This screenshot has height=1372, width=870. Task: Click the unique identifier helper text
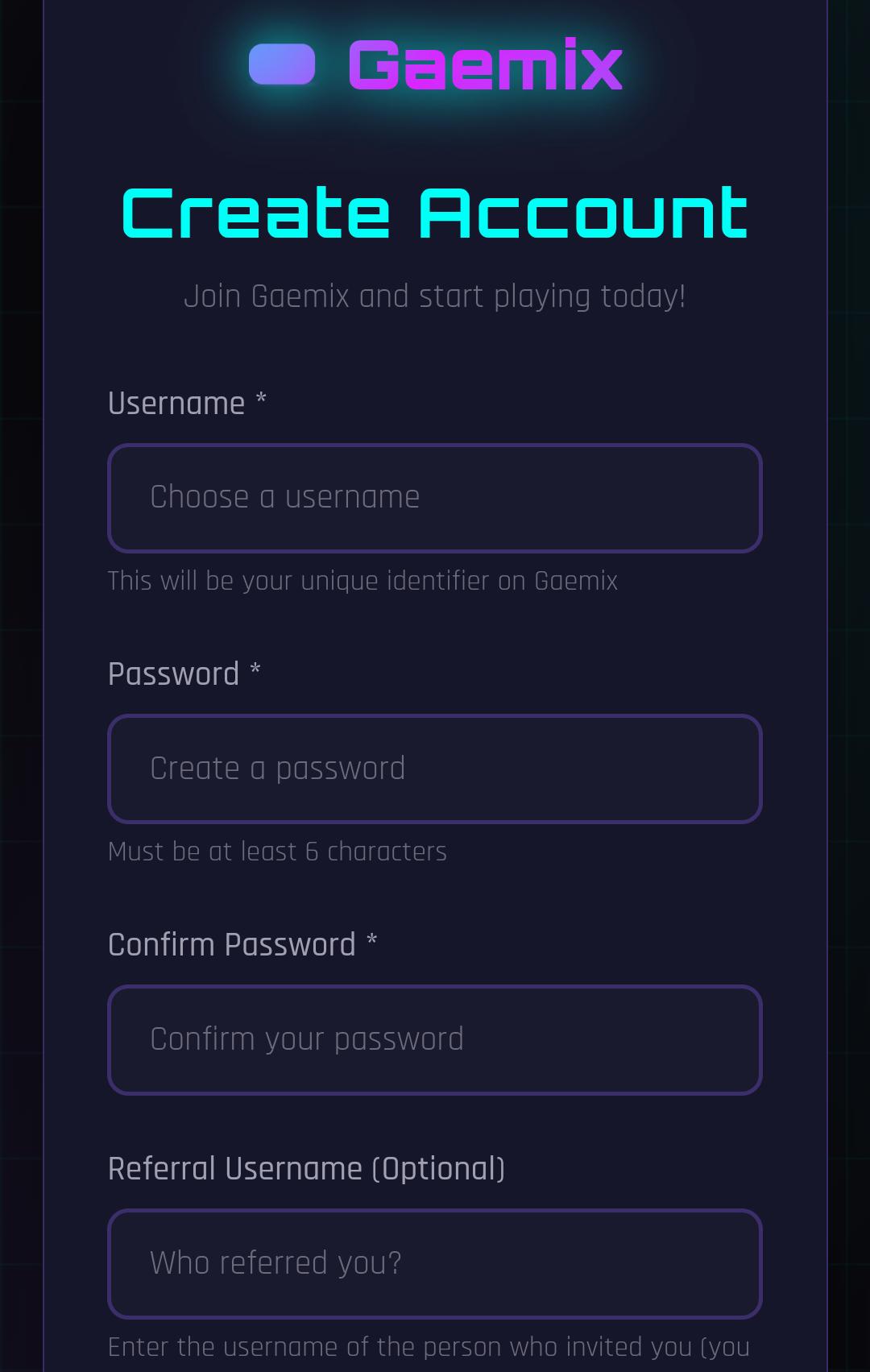362,580
